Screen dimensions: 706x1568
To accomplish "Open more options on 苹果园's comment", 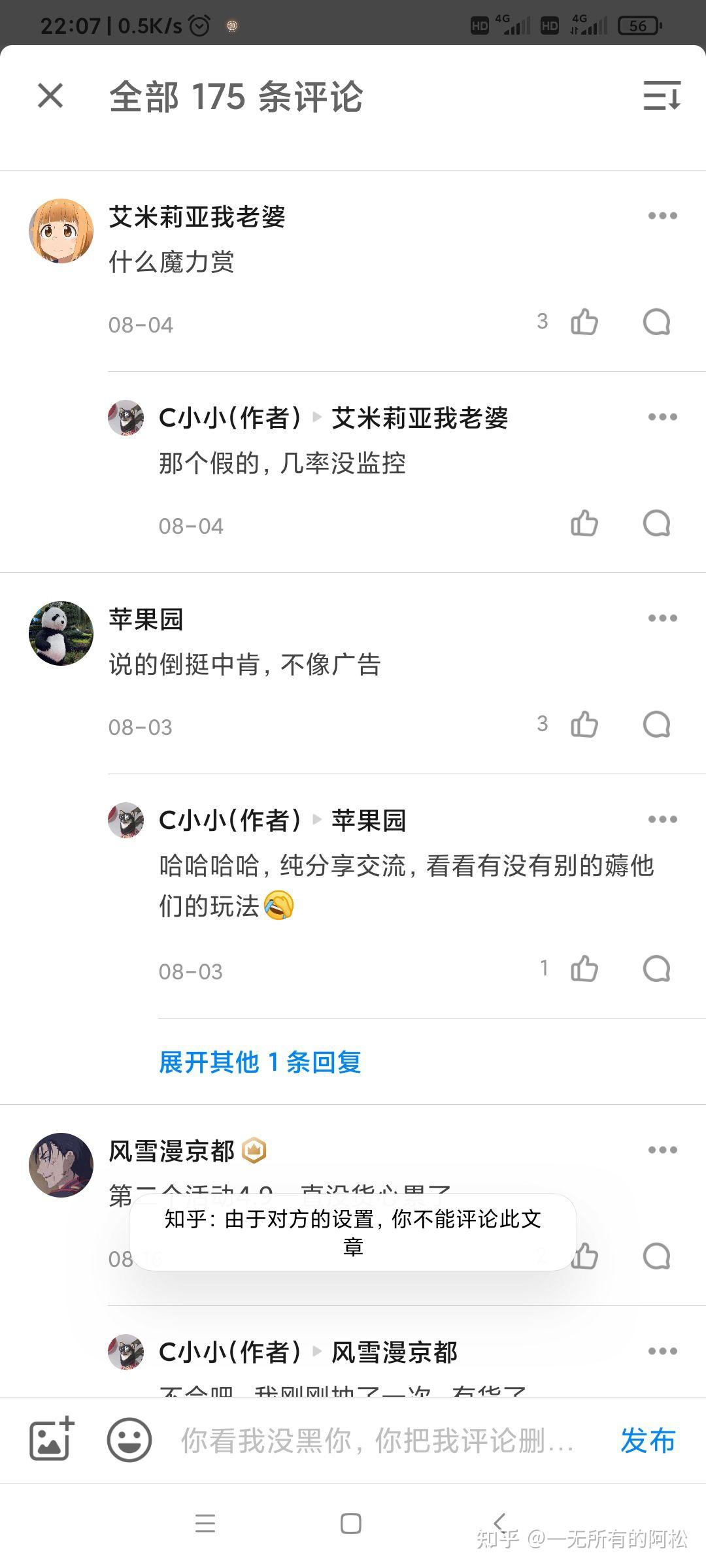I will click(x=662, y=619).
